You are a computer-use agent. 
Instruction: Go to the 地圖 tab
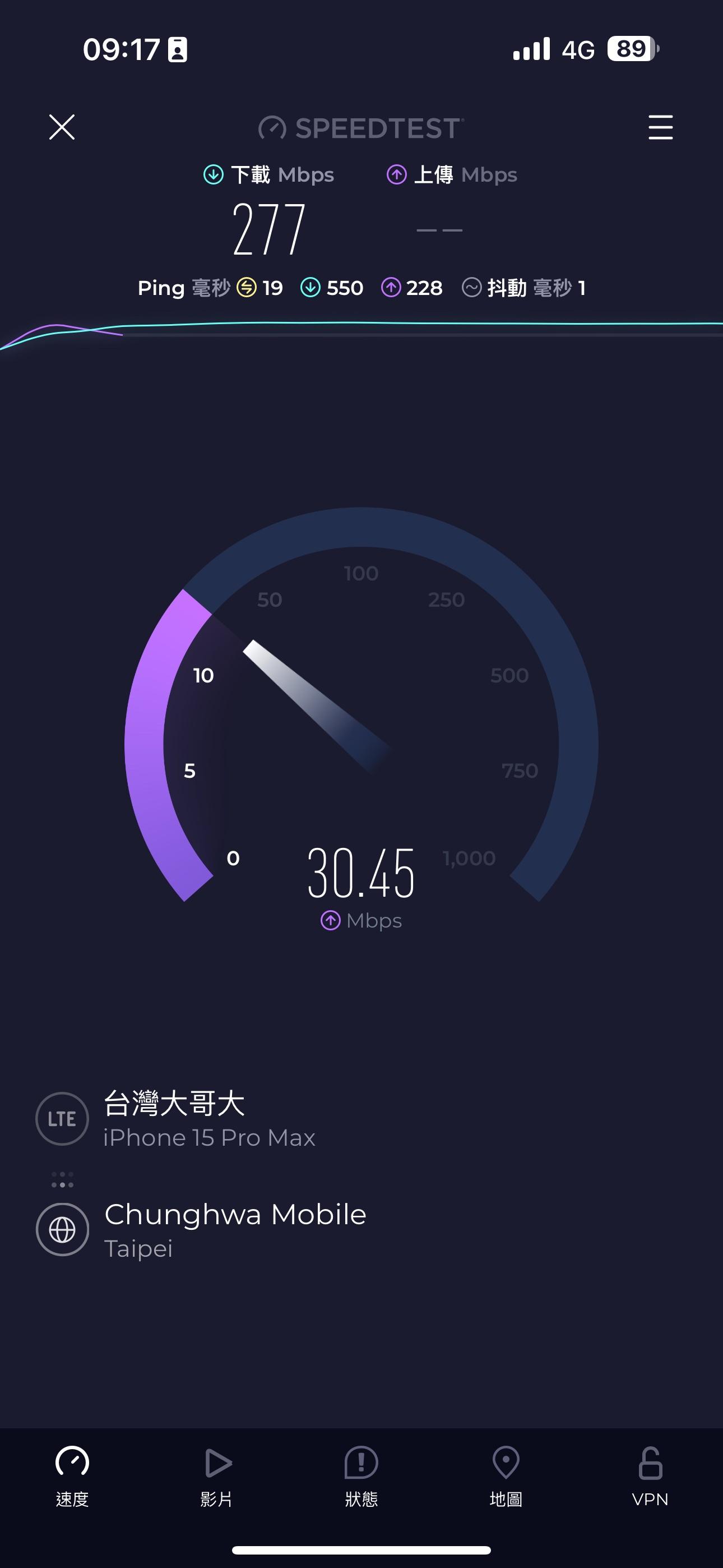(506, 1476)
